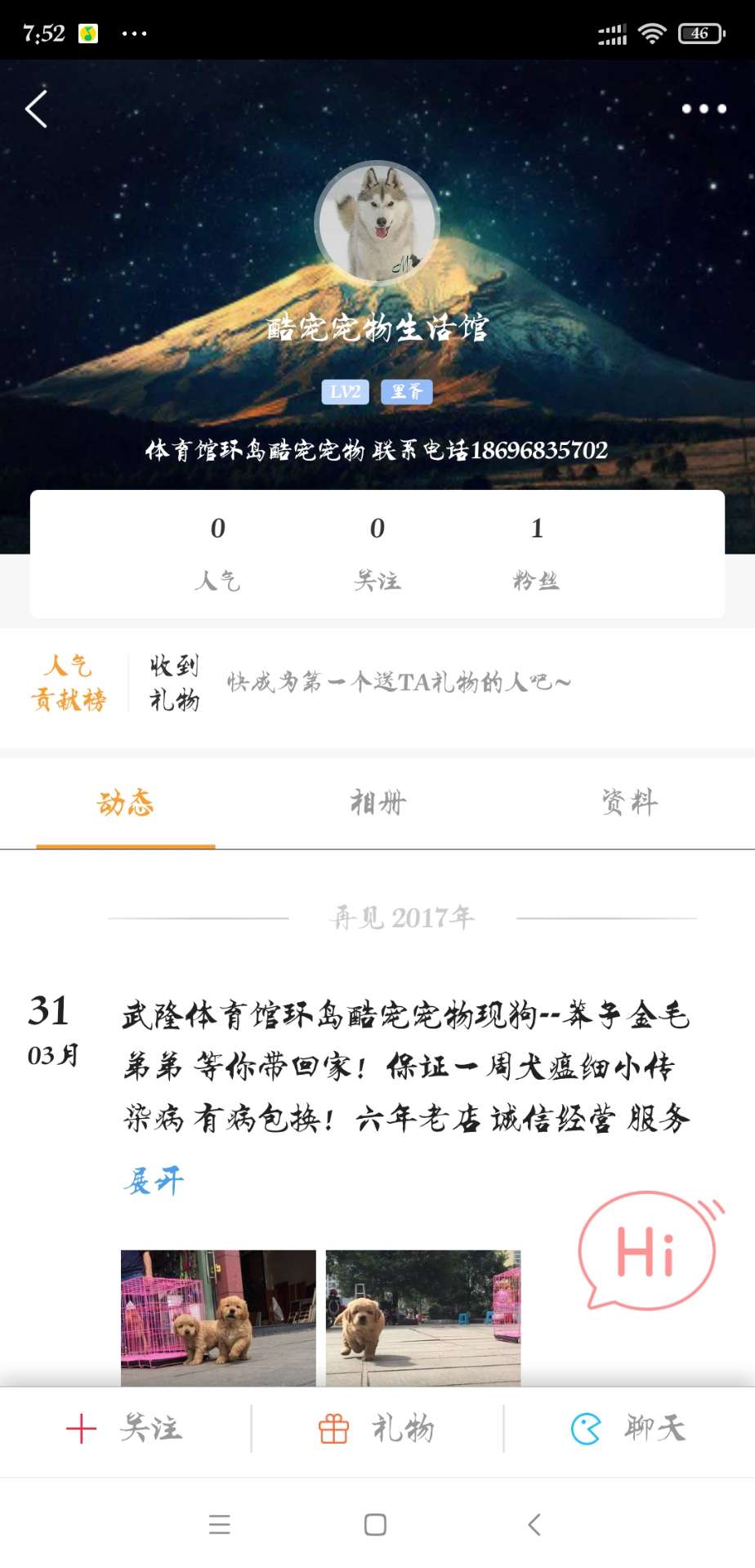The width and height of the screenshot is (755, 1568).
Task: Go back using the top-left arrow
Action: (x=36, y=109)
